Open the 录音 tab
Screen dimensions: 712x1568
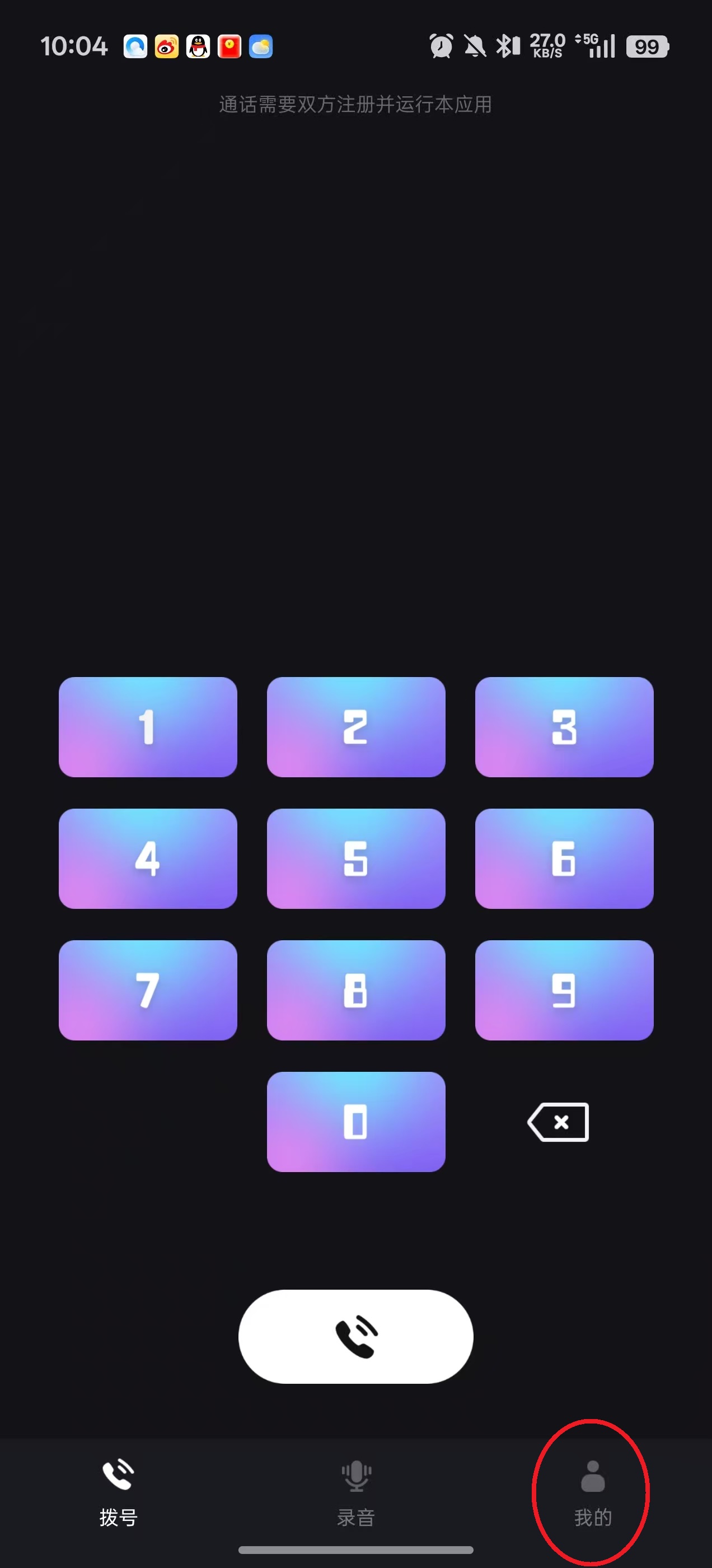tap(356, 1492)
